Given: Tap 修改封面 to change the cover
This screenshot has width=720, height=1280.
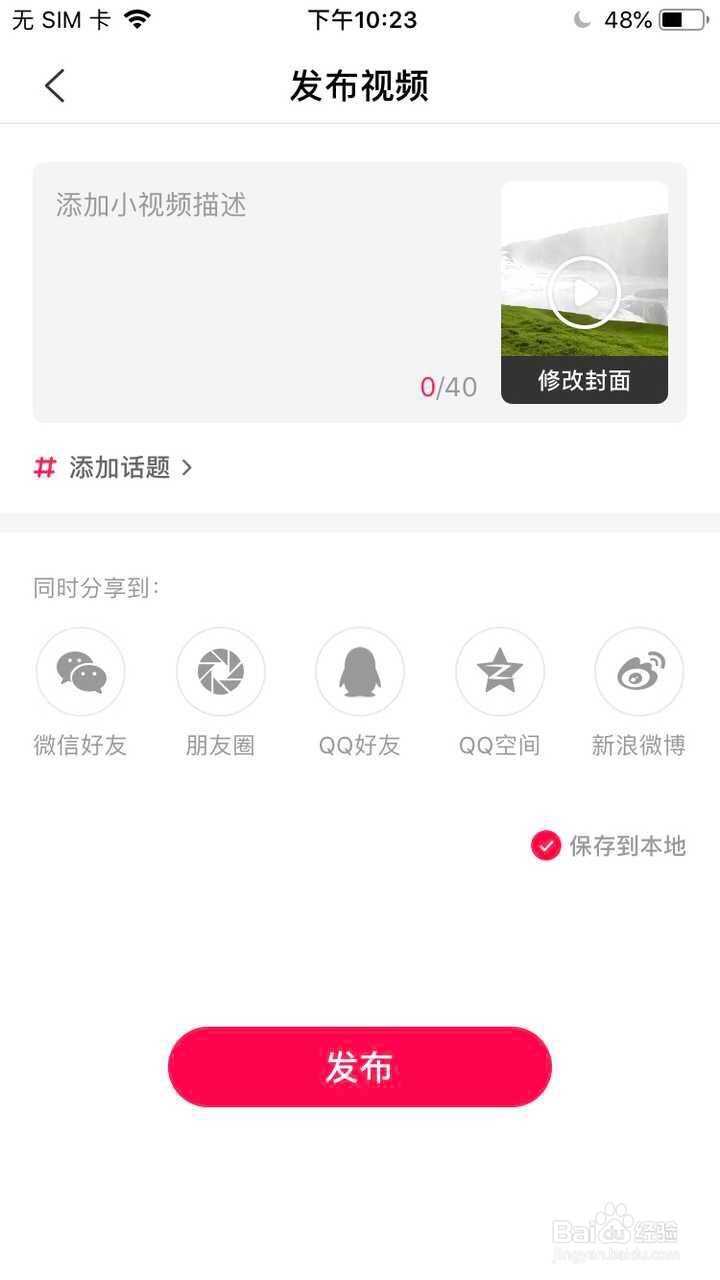Looking at the screenshot, I should [x=584, y=380].
